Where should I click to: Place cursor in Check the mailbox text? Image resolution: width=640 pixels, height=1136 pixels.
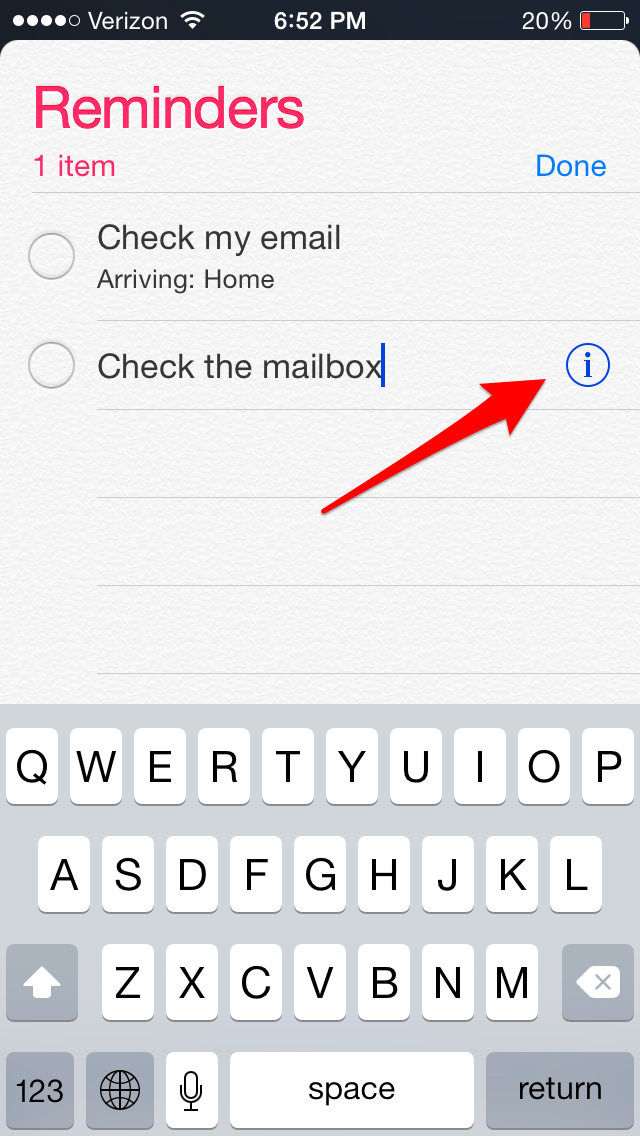(239, 366)
